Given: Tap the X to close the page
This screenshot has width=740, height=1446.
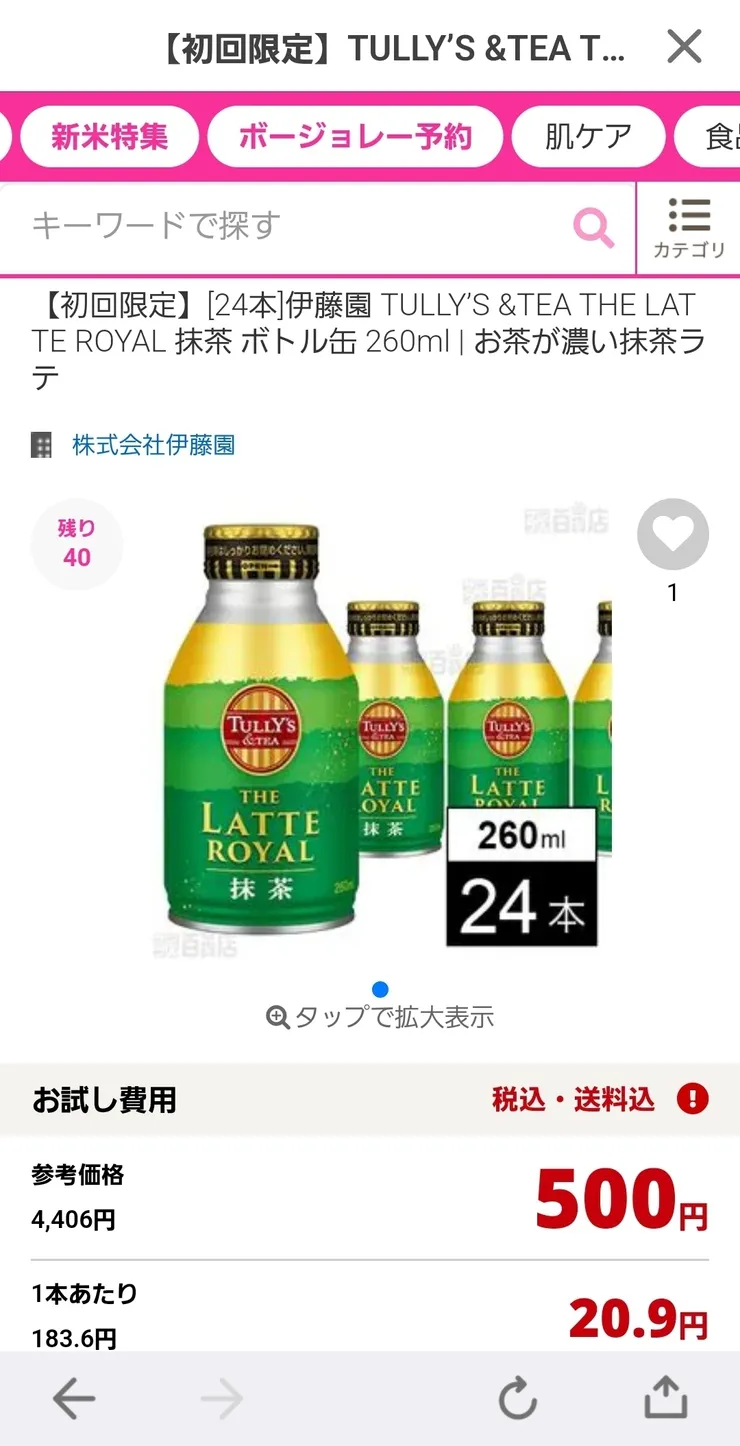Looking at the screenshot, I should [684, 46].
